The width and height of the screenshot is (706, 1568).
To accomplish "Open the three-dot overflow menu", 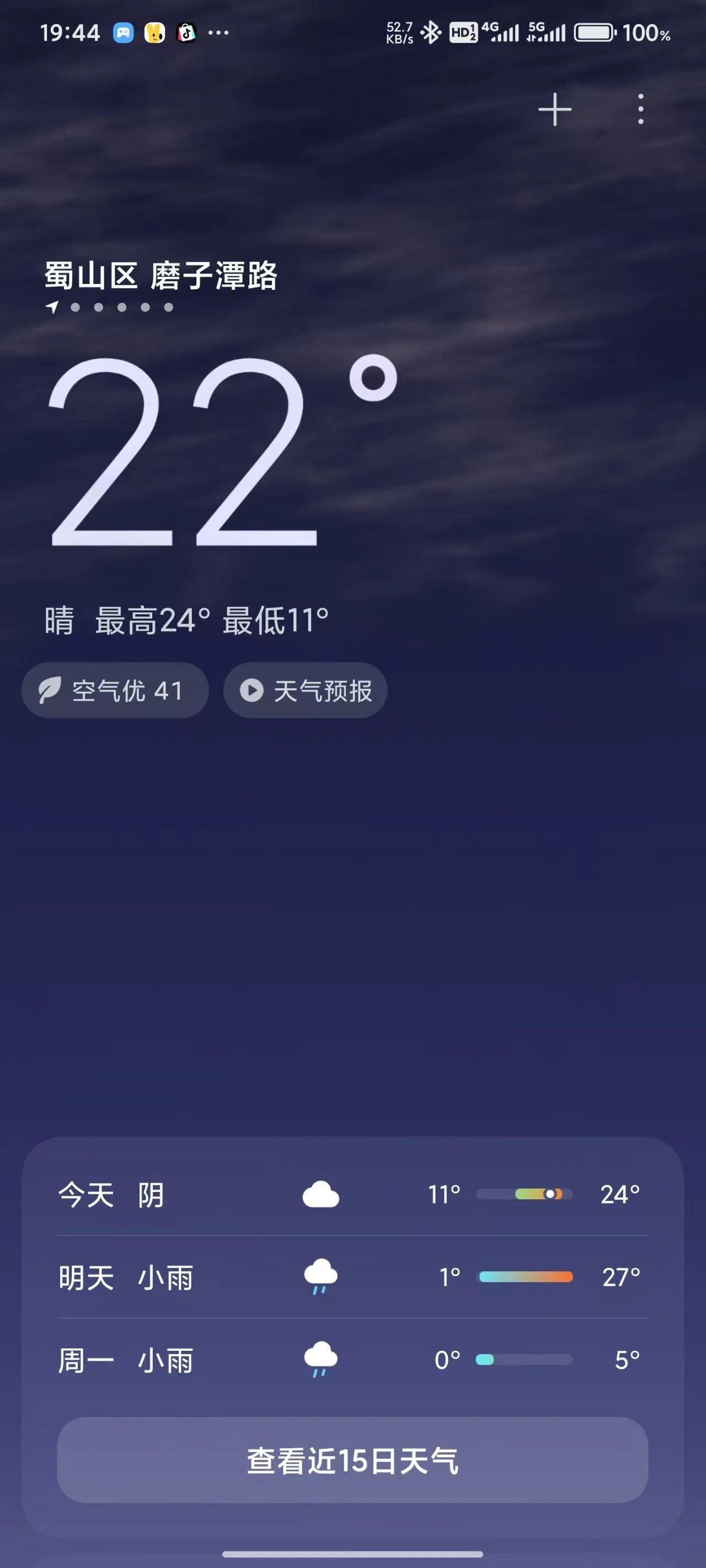I will 640,110.
